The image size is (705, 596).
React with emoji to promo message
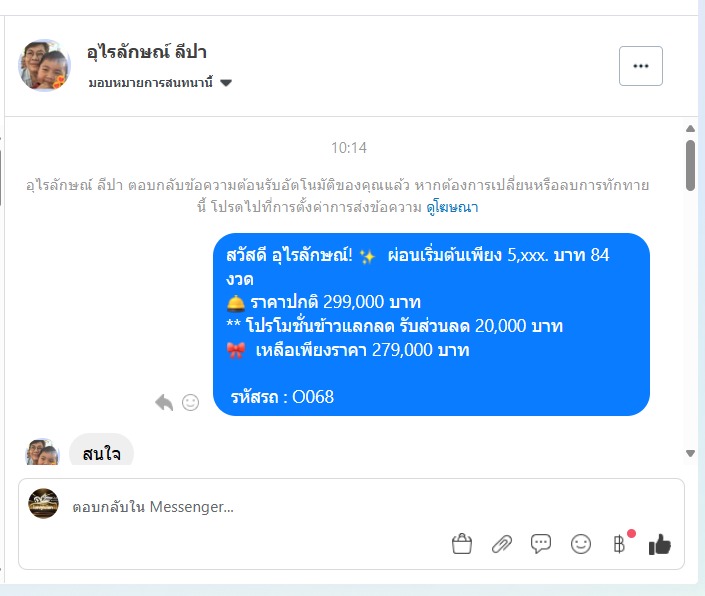pyautogui.click(x=190, y=402)
